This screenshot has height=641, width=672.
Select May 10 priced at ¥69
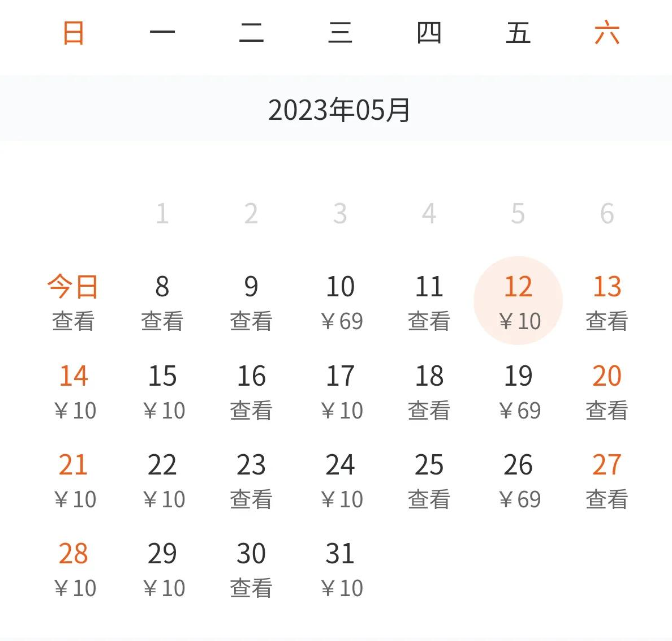tap(340, 301)
